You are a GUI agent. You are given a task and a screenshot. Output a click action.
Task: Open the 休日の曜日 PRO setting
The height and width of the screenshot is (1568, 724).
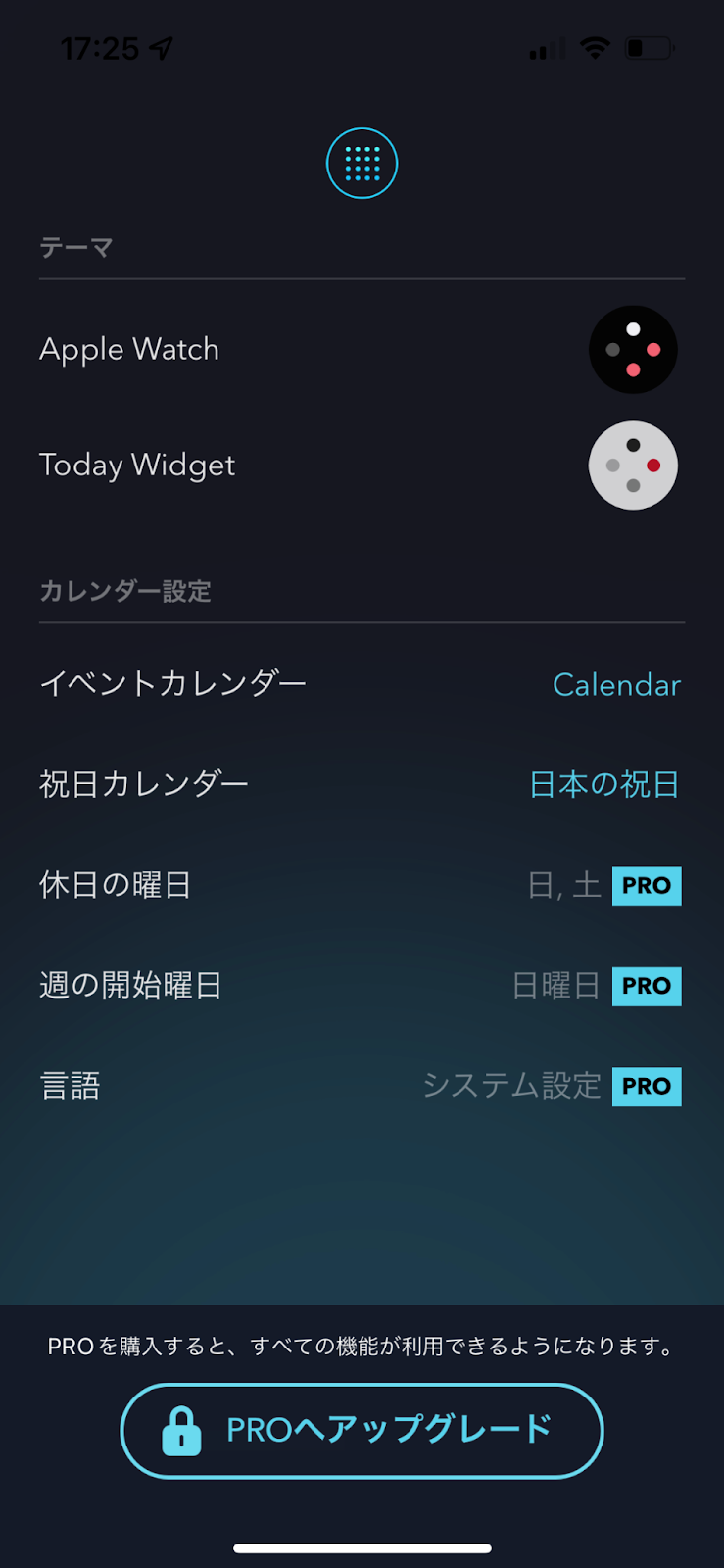click(362, 885)
